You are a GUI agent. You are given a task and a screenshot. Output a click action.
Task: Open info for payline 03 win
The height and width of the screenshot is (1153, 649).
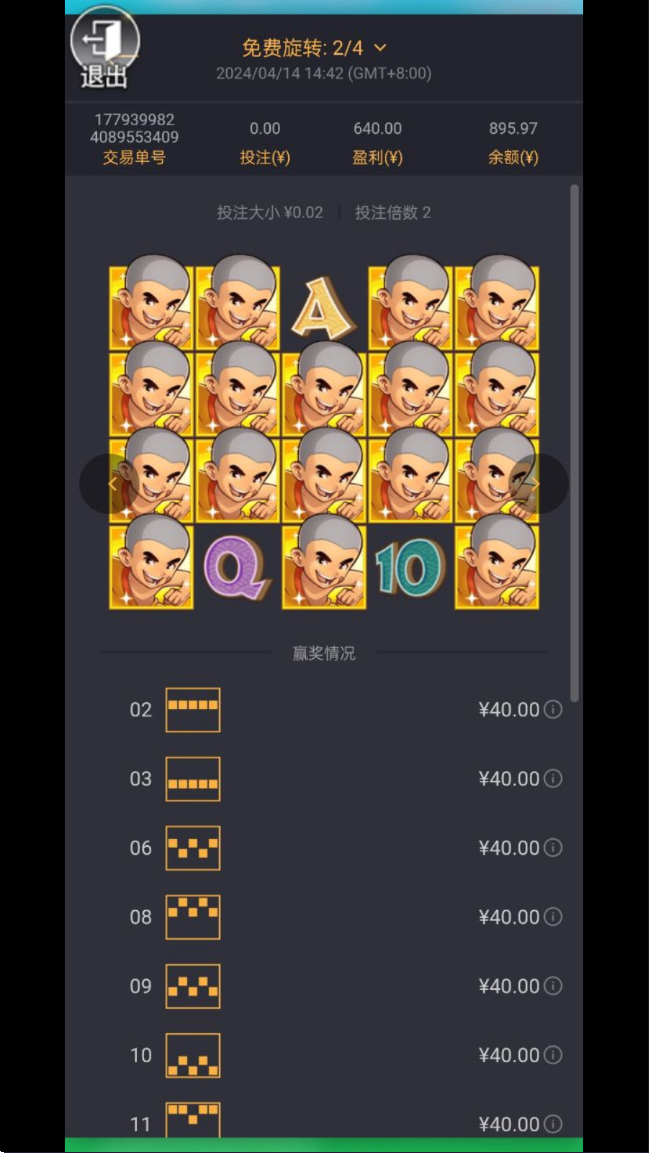click(x=553, y=779)
